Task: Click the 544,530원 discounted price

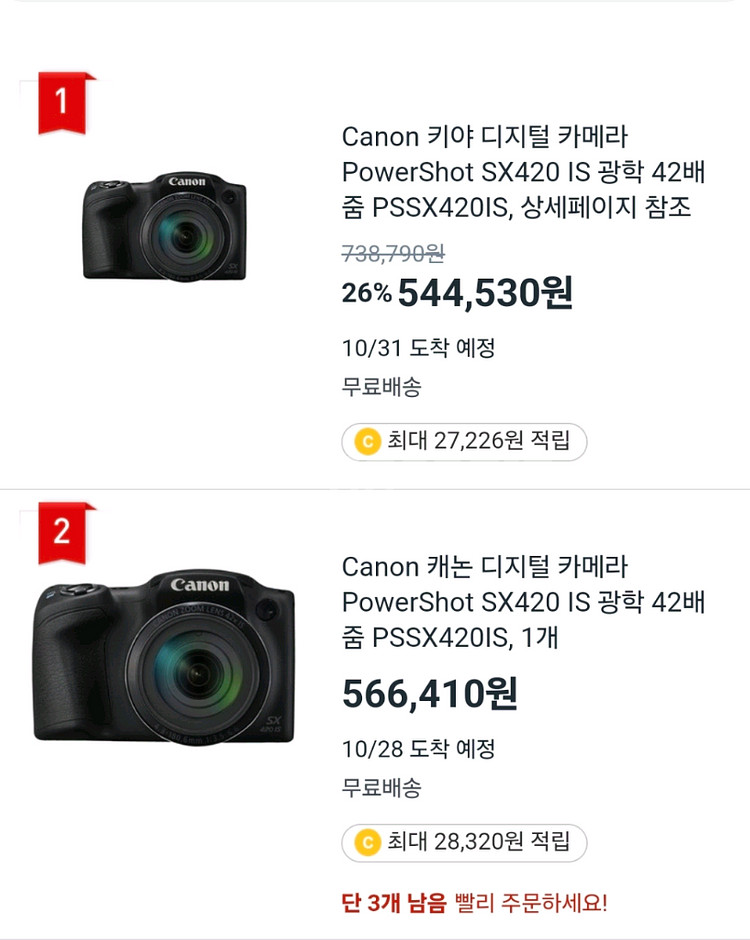Action: coord(487,293)
